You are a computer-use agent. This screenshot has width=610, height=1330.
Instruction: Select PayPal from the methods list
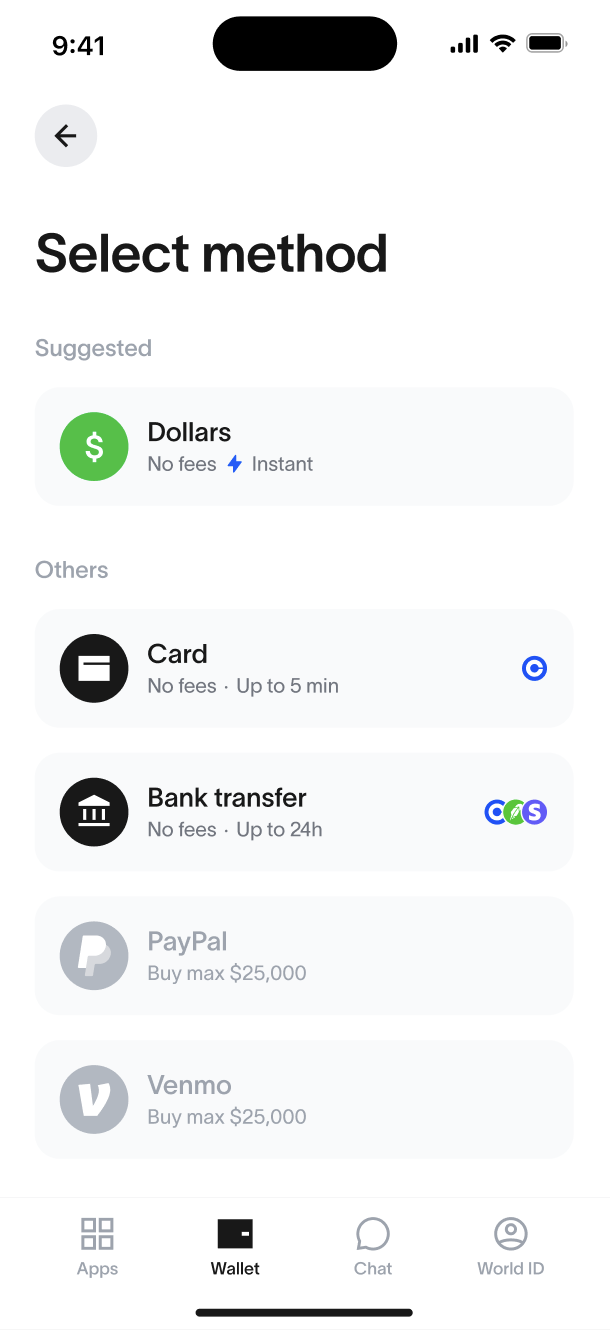304,956
